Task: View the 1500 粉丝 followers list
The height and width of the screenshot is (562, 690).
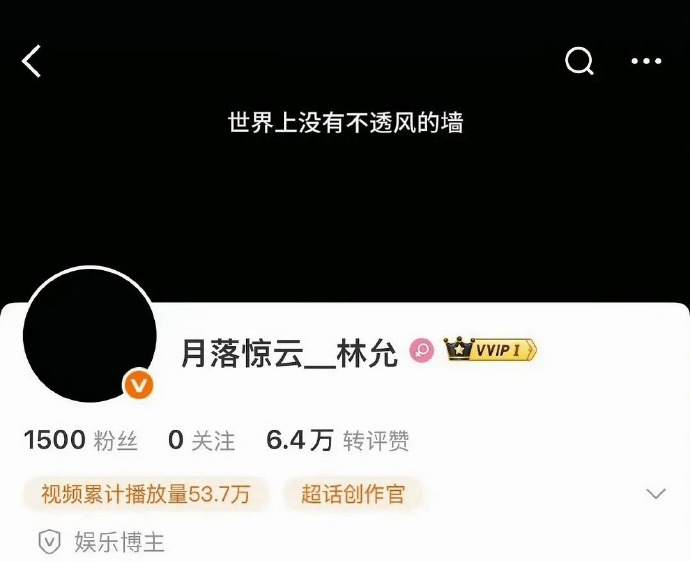Action: click(x=80, y=440)
